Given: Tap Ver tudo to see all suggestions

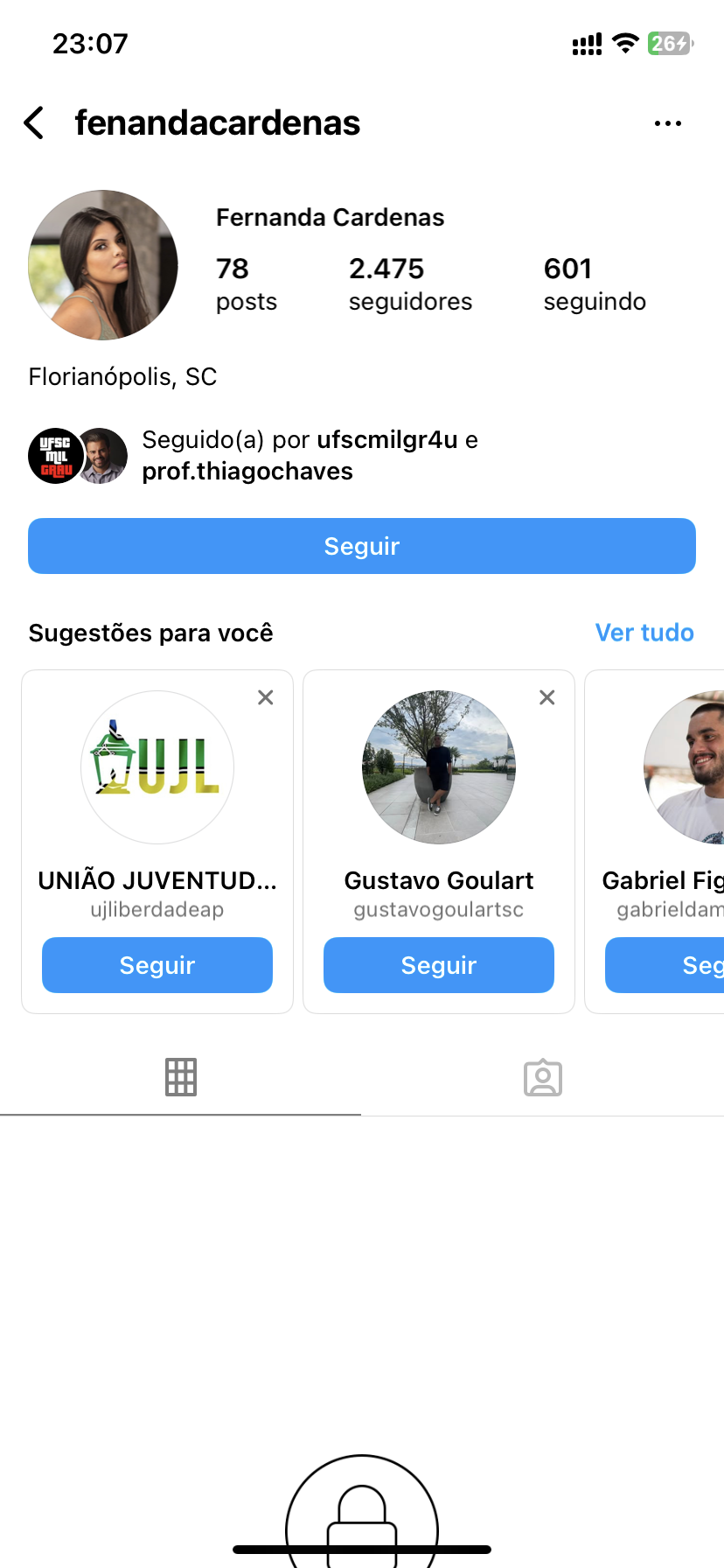Looking at the screenshot, I should point(644,633).
